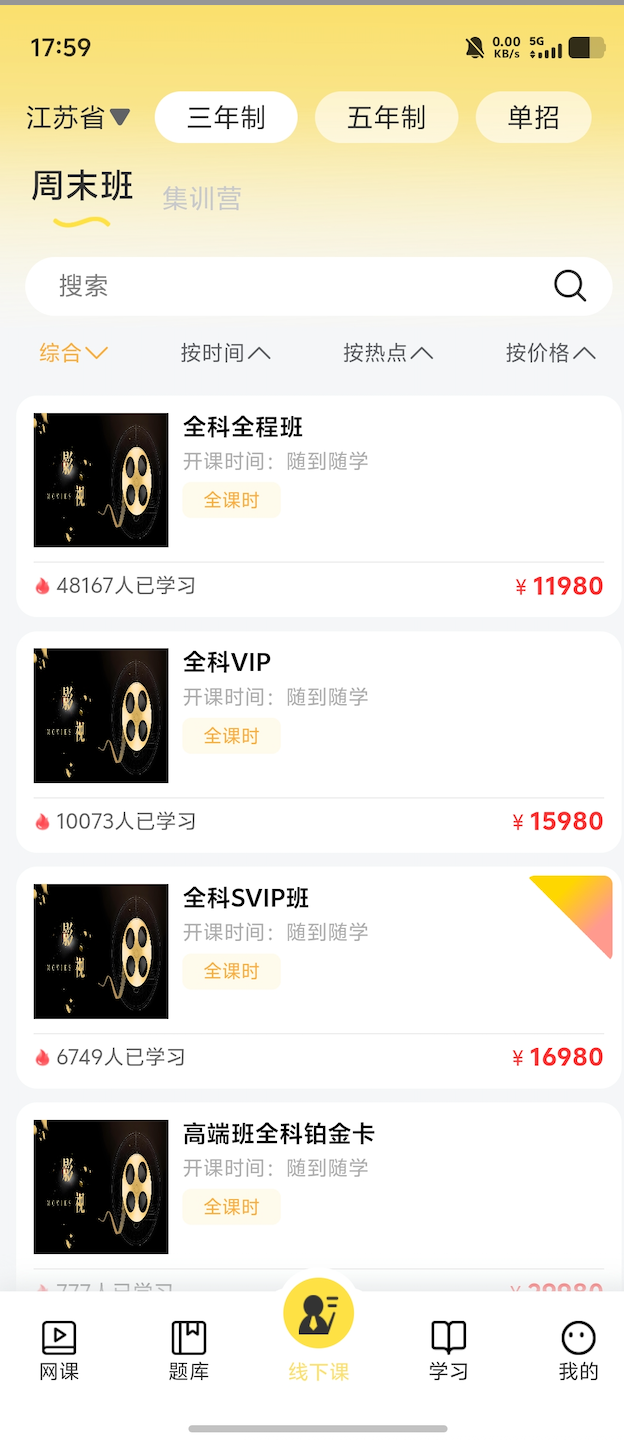Go to the 题库 tab
Image resolution: width=624 pixels, height=1440 pixels.
[x=189, y=1350]
